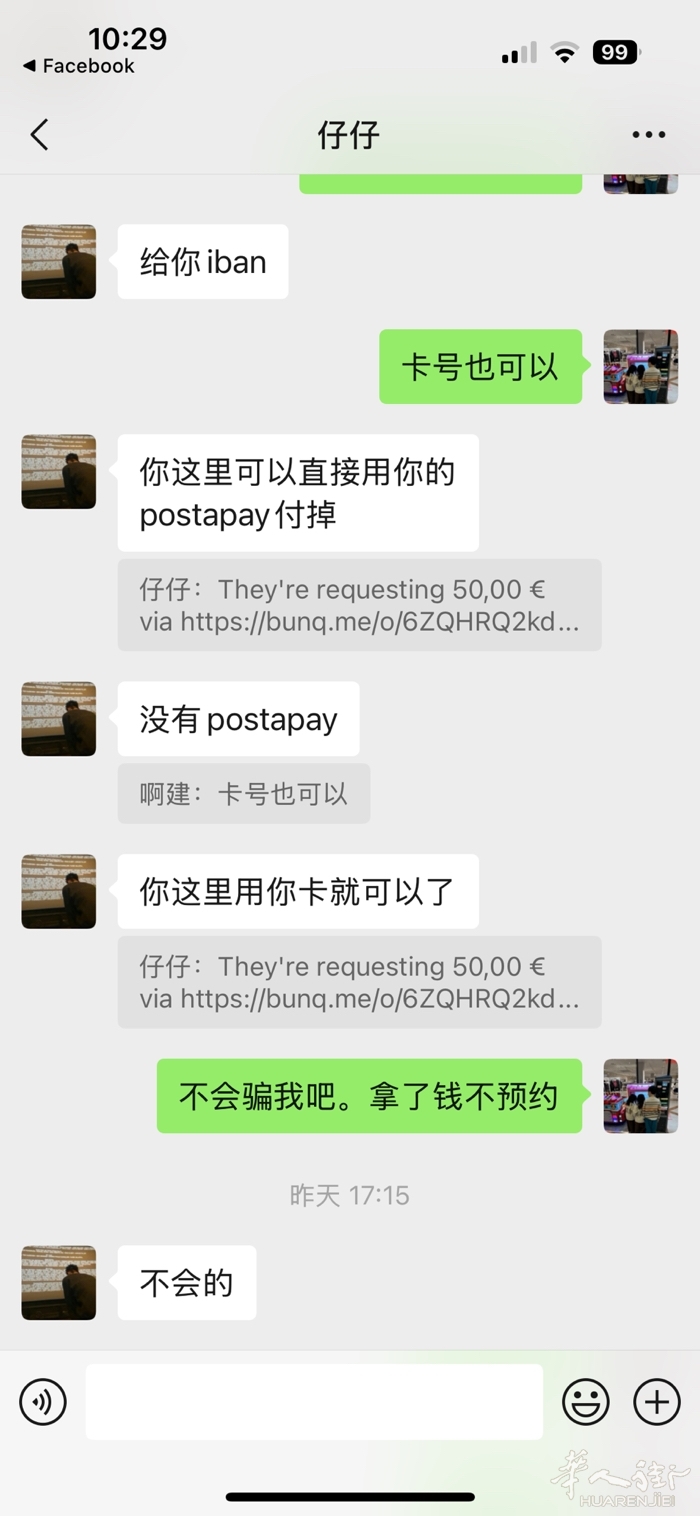Open my avatar beside 卡号也可以
The height and width of the screenshot is (1516, 700).
640,367
